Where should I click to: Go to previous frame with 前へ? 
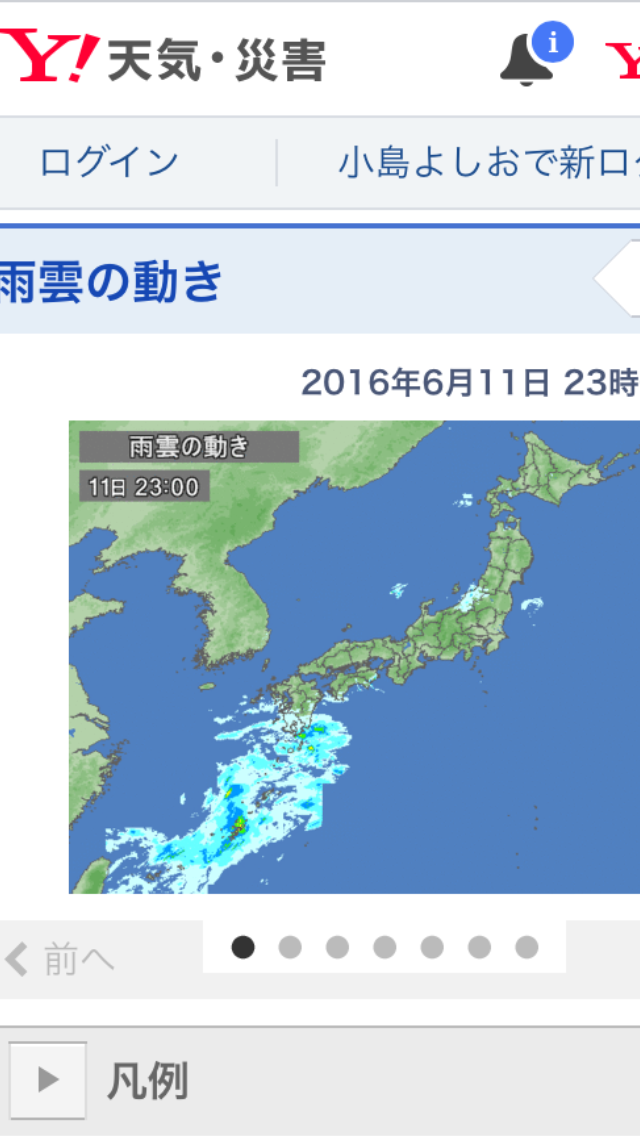60,960
